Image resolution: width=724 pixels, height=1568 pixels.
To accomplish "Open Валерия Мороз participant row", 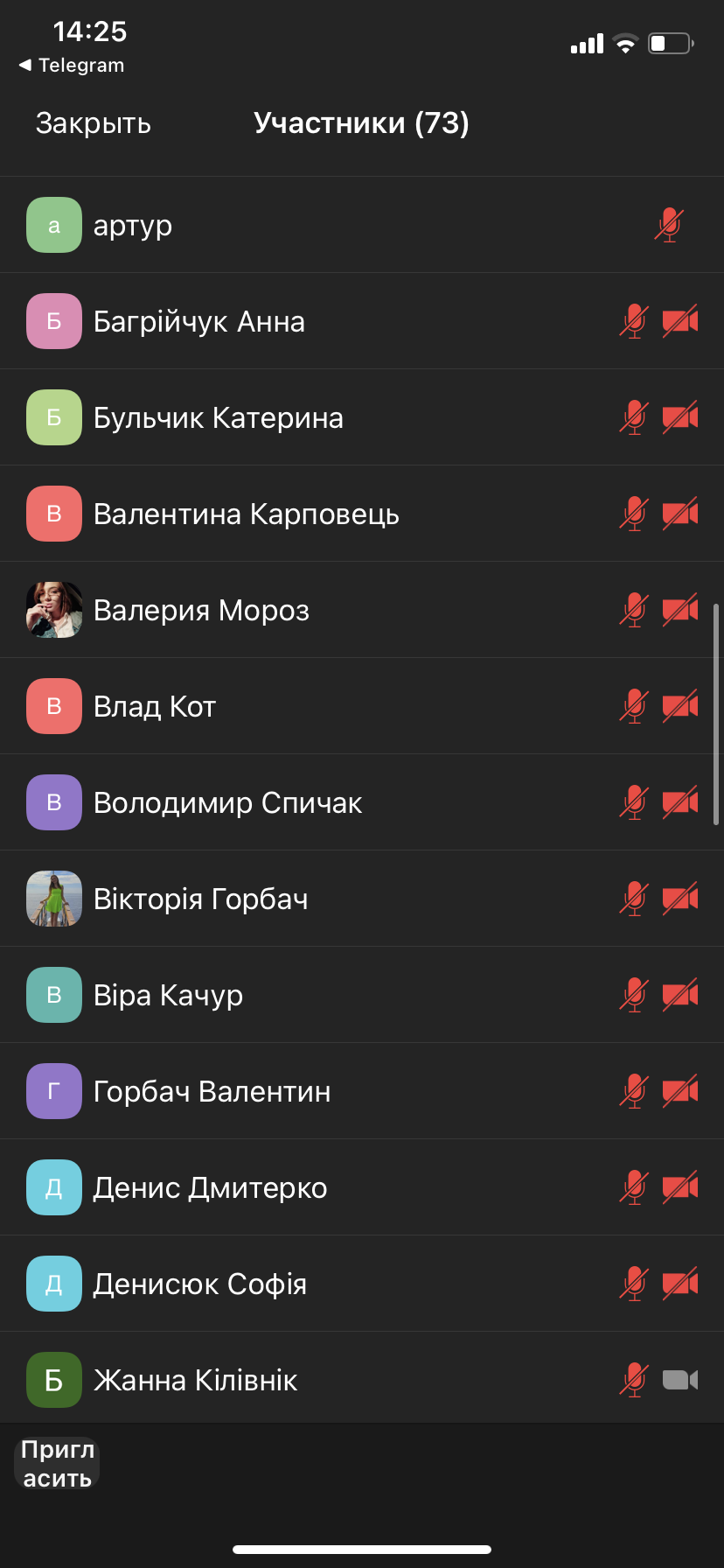I will tap(201, 610).
